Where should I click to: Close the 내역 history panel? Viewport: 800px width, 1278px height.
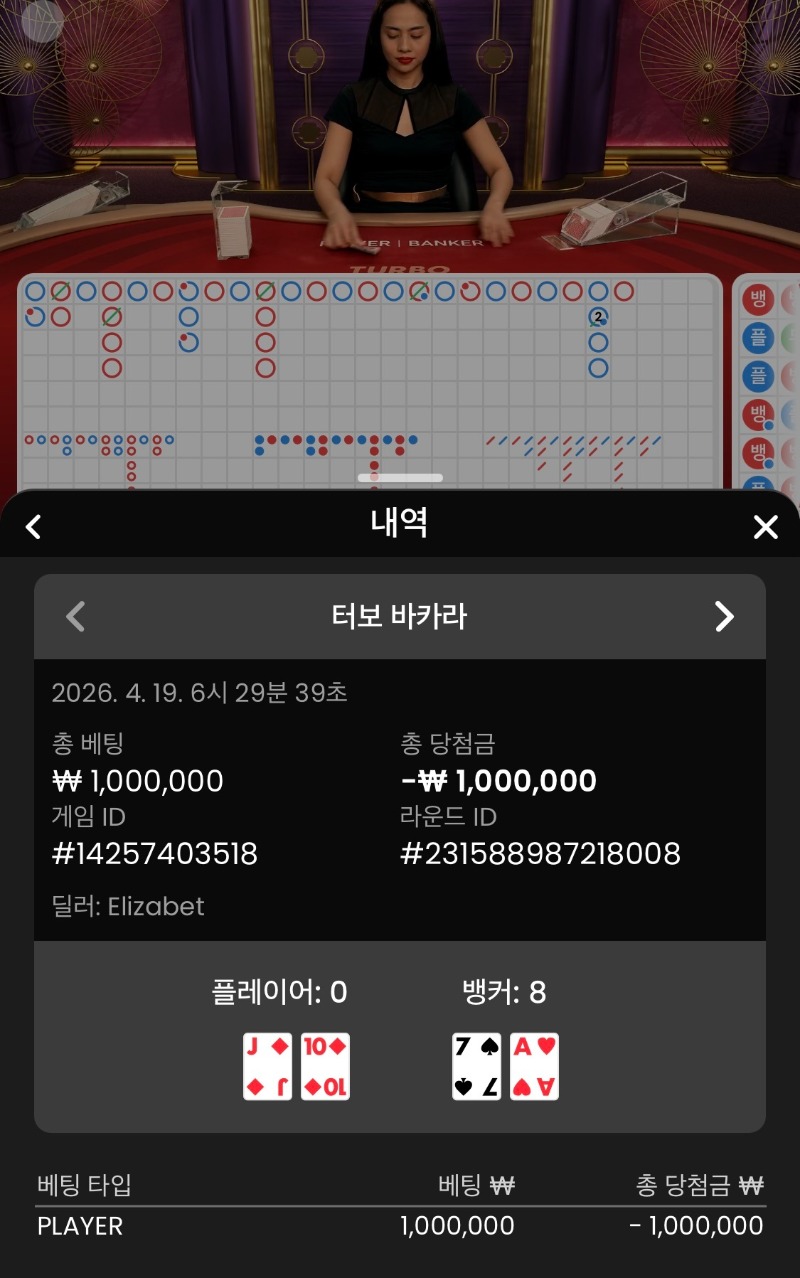765,527
